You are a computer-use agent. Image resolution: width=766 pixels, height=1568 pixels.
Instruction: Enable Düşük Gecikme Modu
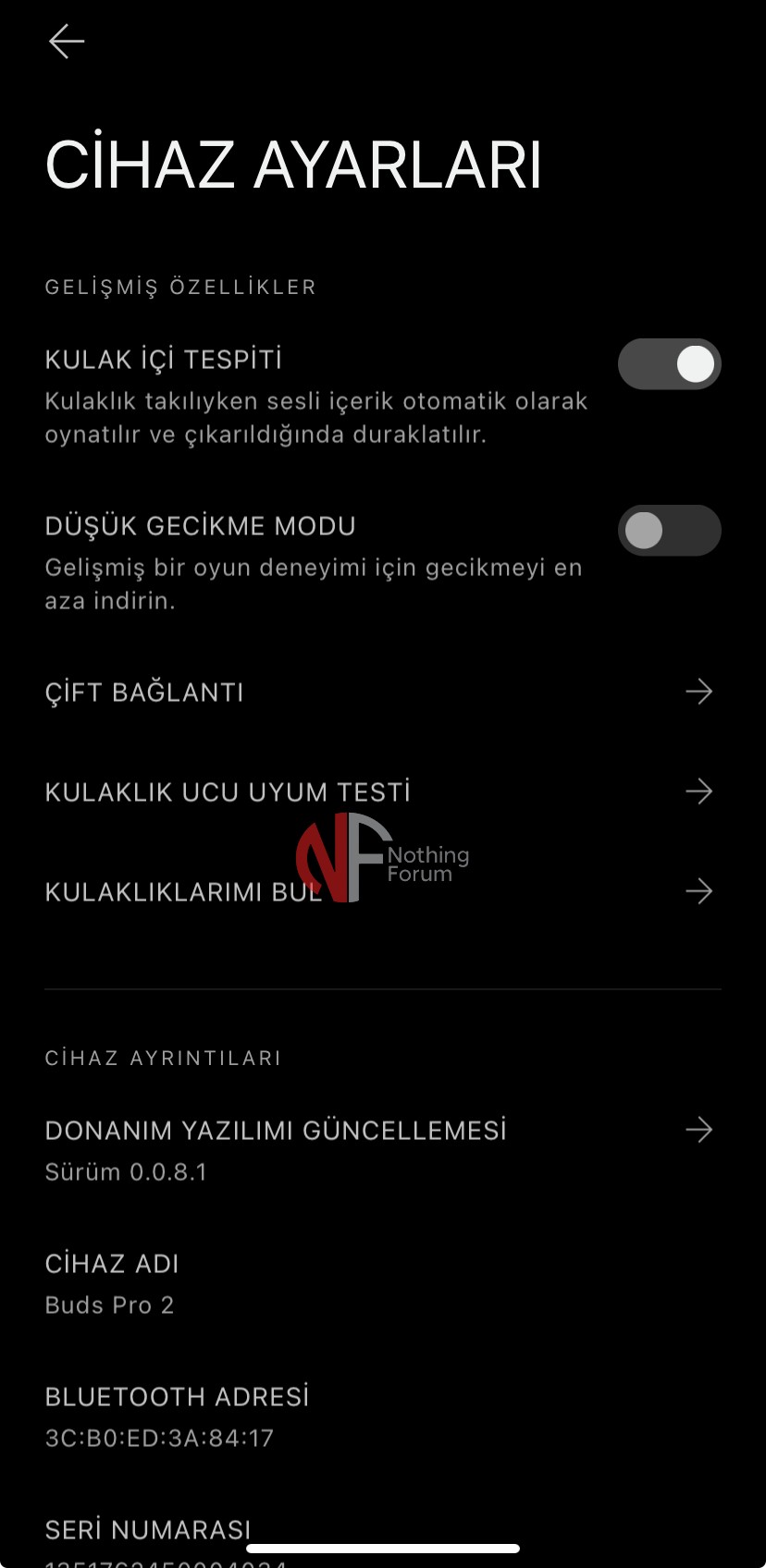point(669,531)
